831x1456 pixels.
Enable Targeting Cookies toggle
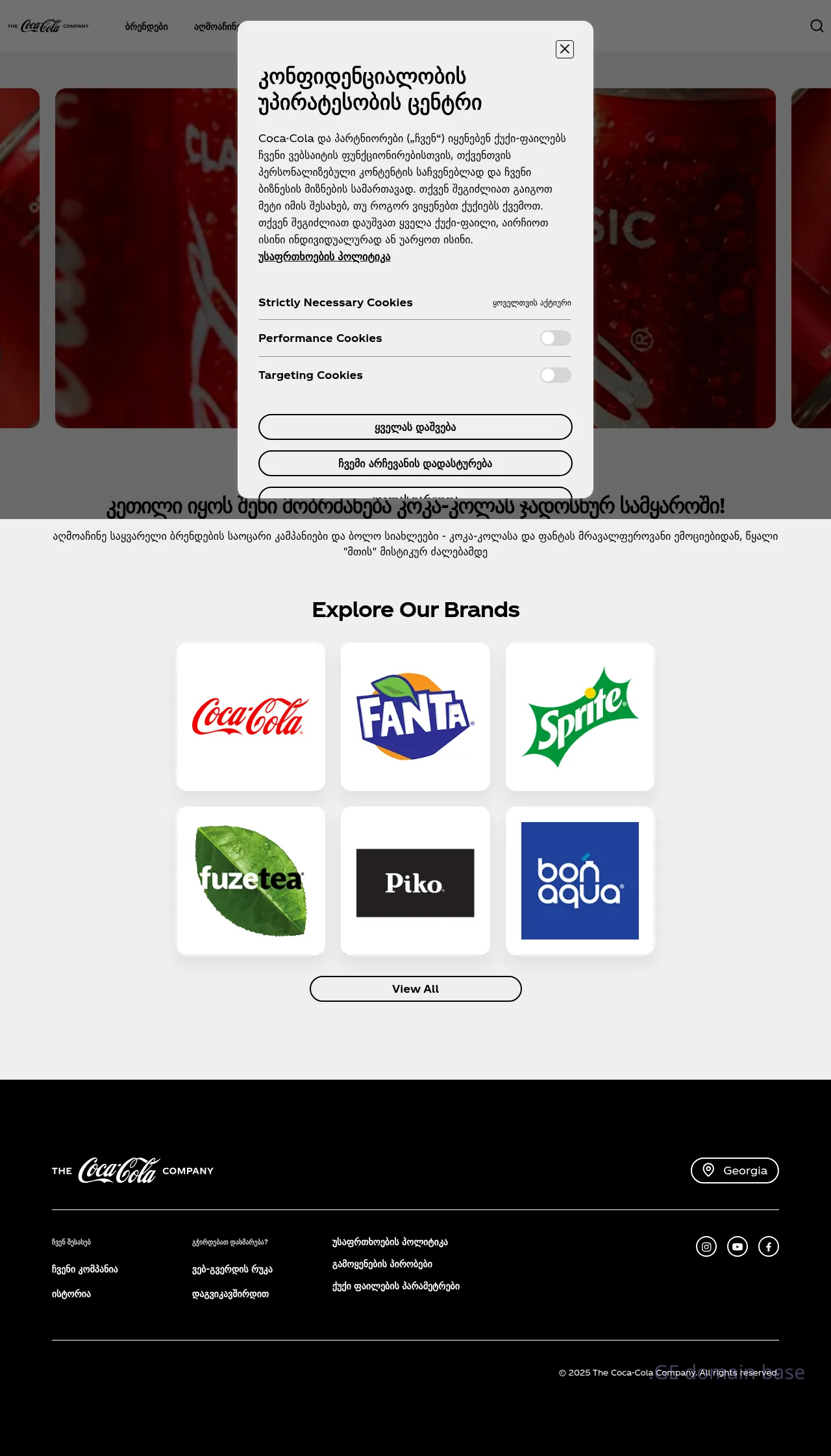click(555, 375)
